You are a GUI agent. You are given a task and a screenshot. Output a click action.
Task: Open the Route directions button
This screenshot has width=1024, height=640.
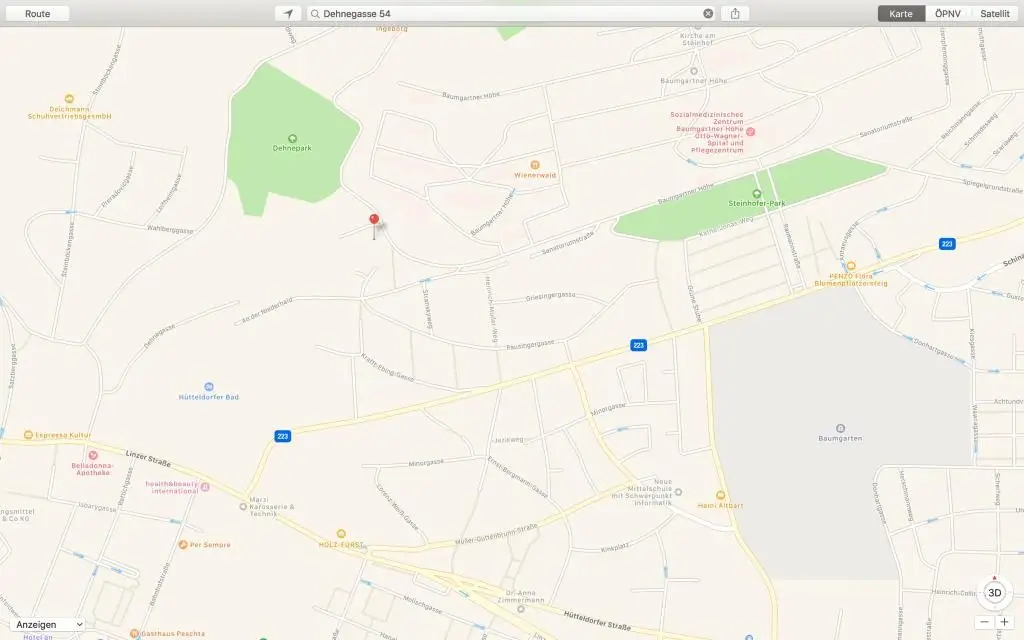tap(38, 14)
